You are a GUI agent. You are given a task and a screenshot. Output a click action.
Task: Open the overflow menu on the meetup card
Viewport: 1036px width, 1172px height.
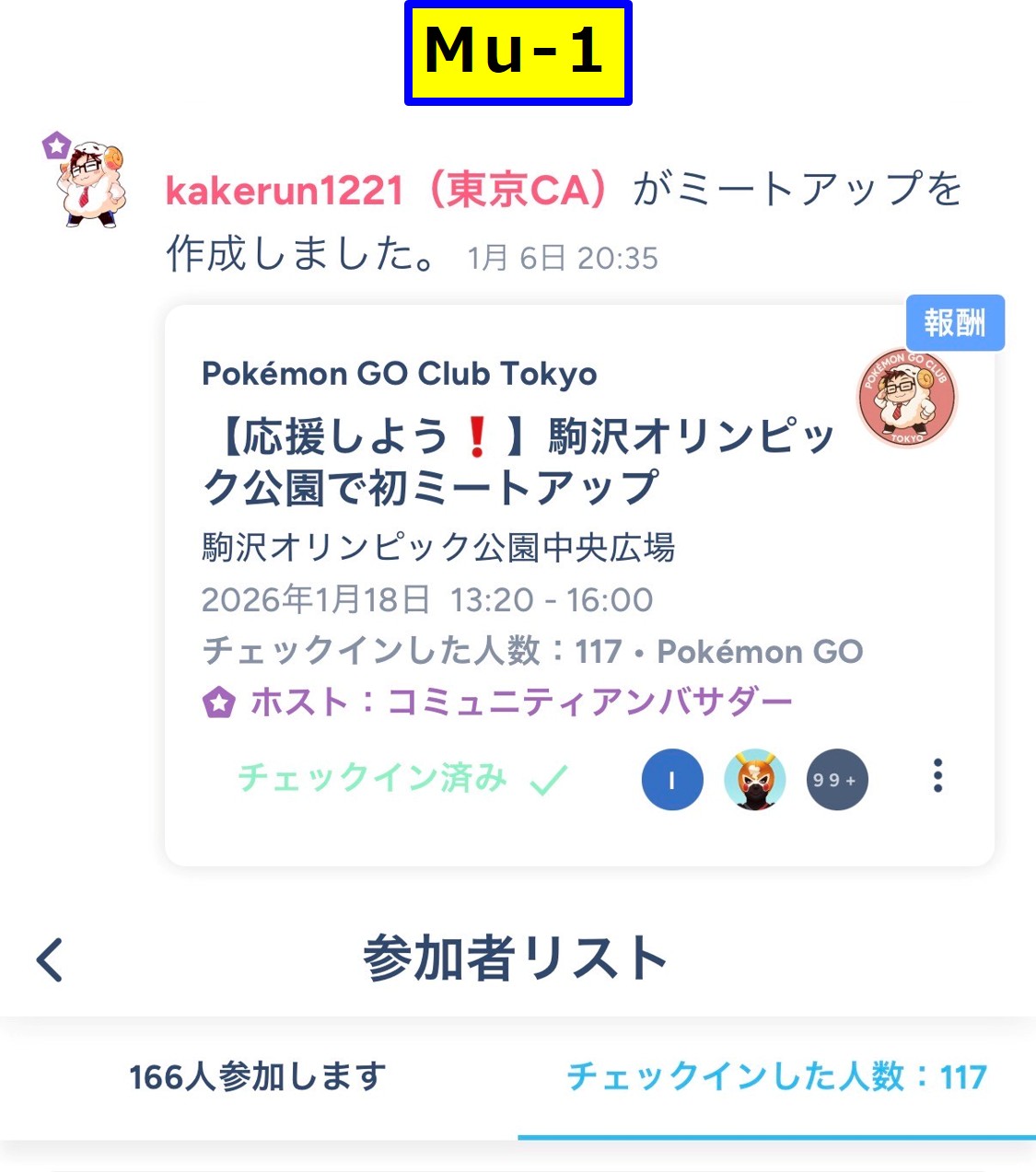[x=937, y=776]
